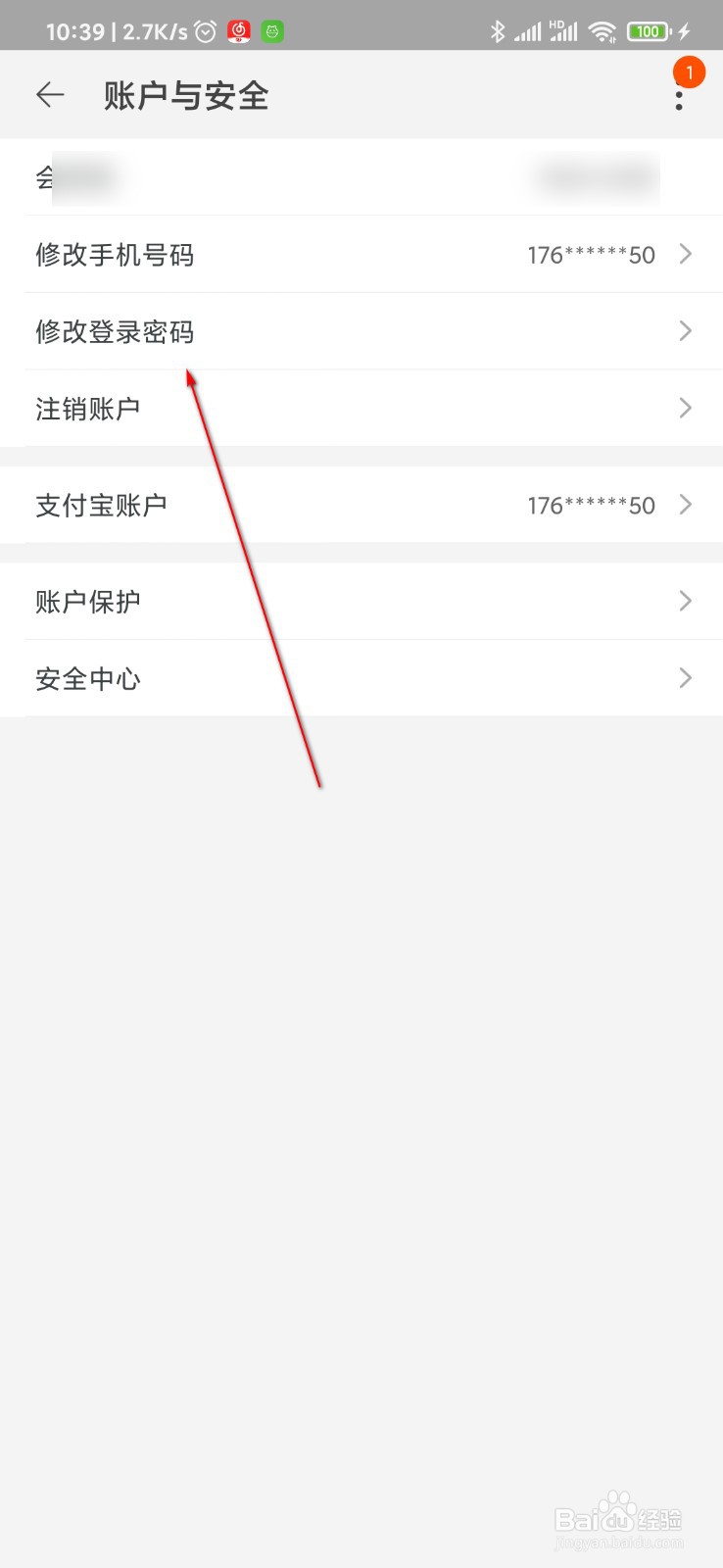Image resolution: width=723 pixels, height=1568 pixels.
Task: Open 修改登录密码 settings
Action: (114, 331)
